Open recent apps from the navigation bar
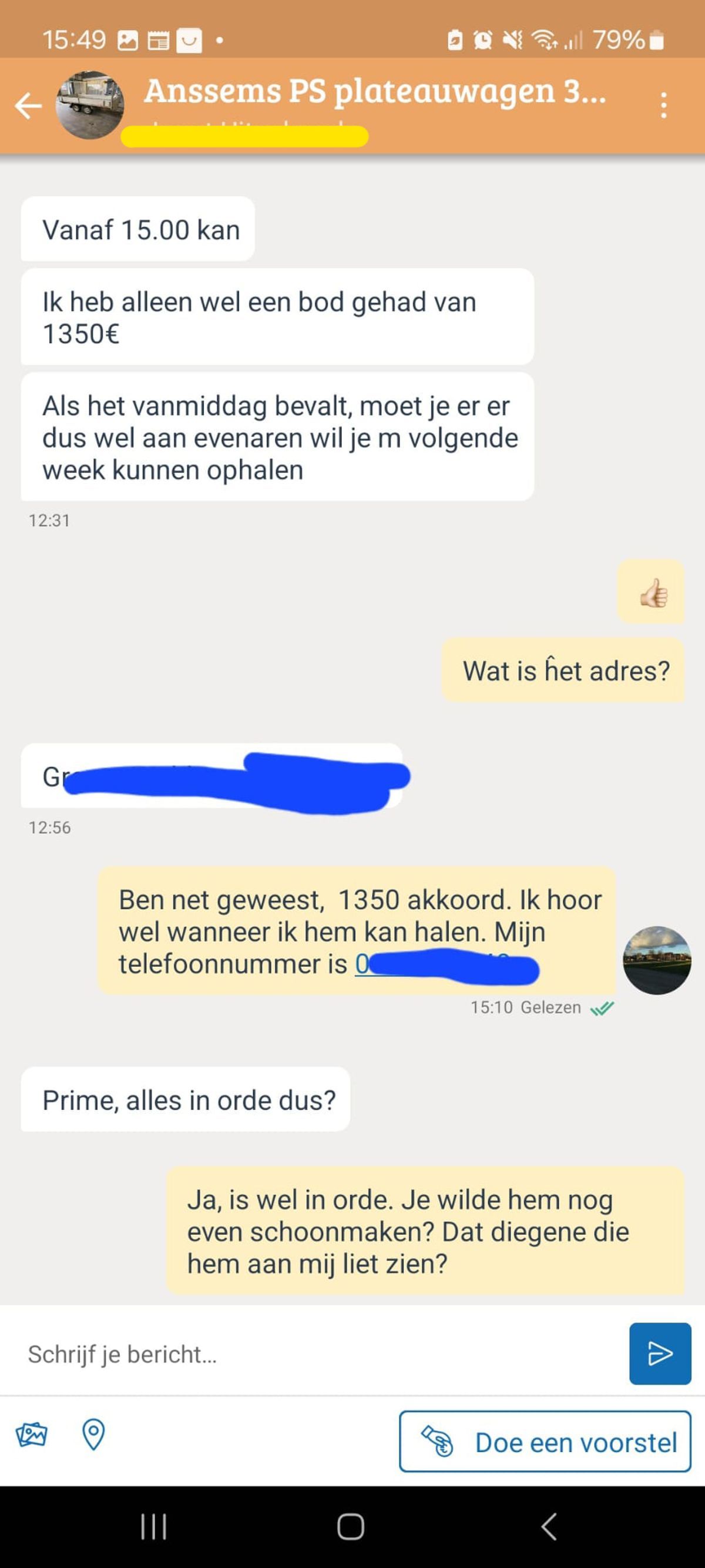Image resolution: width=705 pixels, height=1568 pixels. 153,1527
